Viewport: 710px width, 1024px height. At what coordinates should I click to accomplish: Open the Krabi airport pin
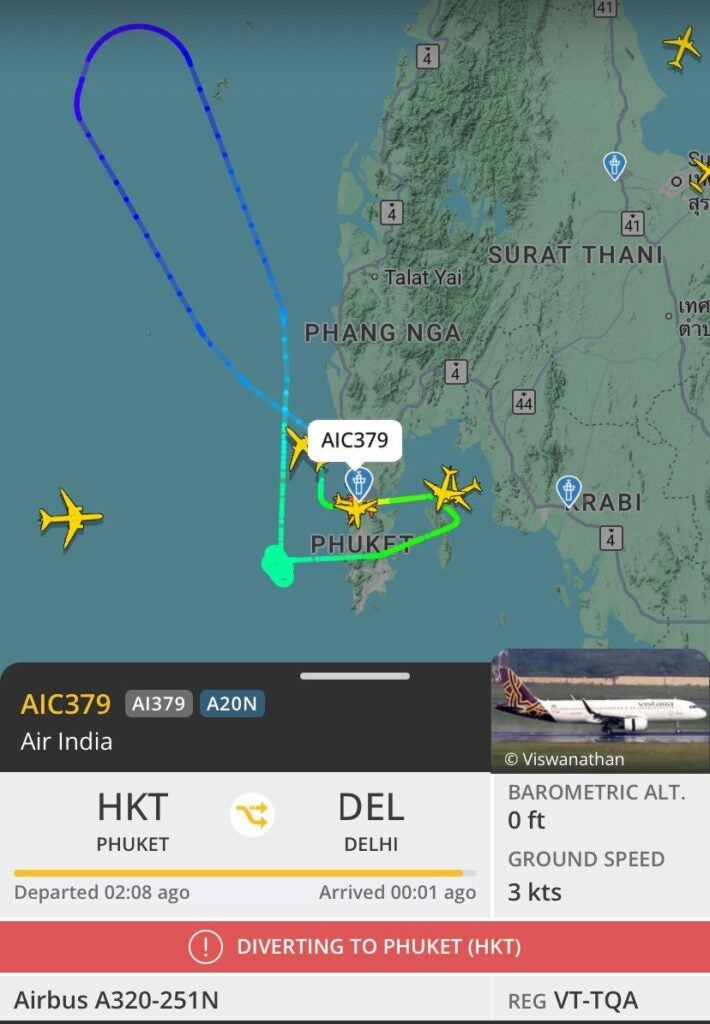click(x=569, y=490)
